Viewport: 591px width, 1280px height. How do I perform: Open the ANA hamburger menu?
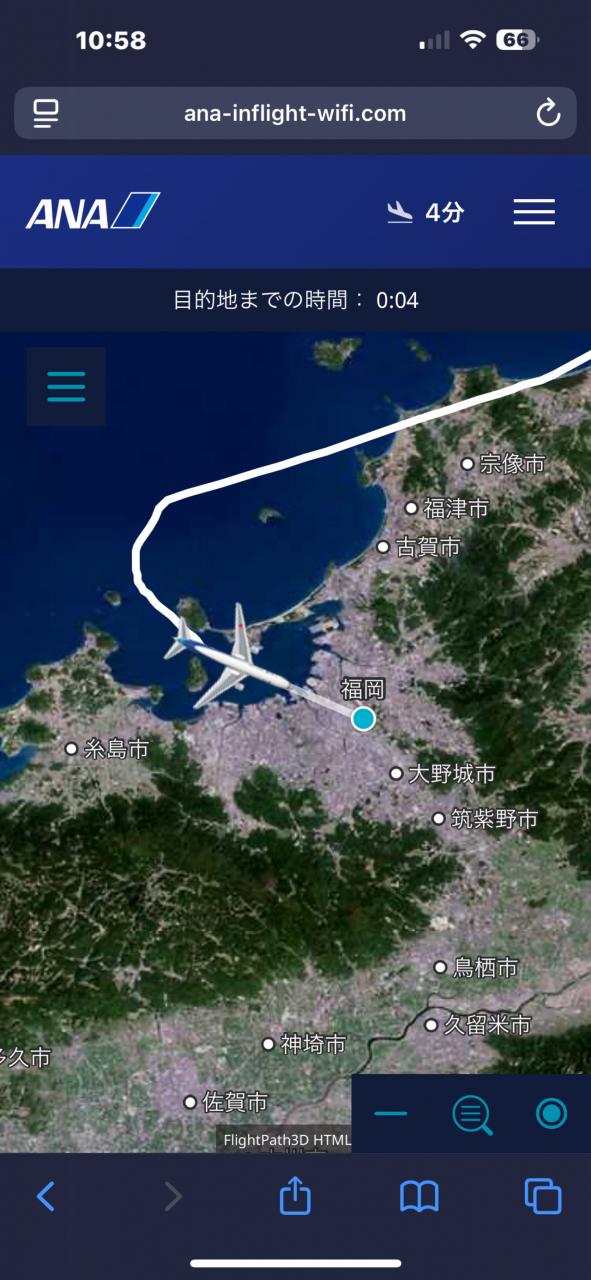534,212
